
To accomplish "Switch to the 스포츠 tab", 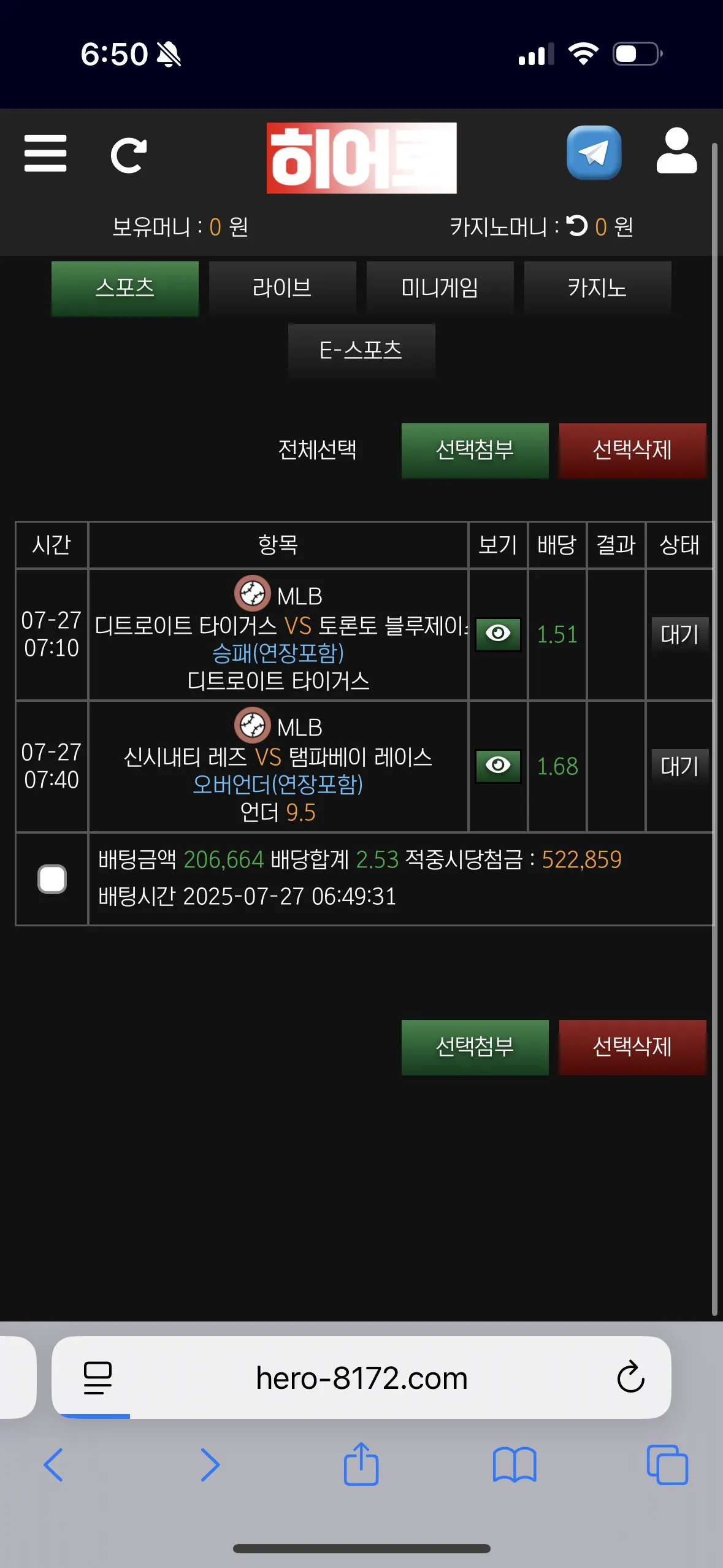I will pyautogui.click(x=125, y=288).
